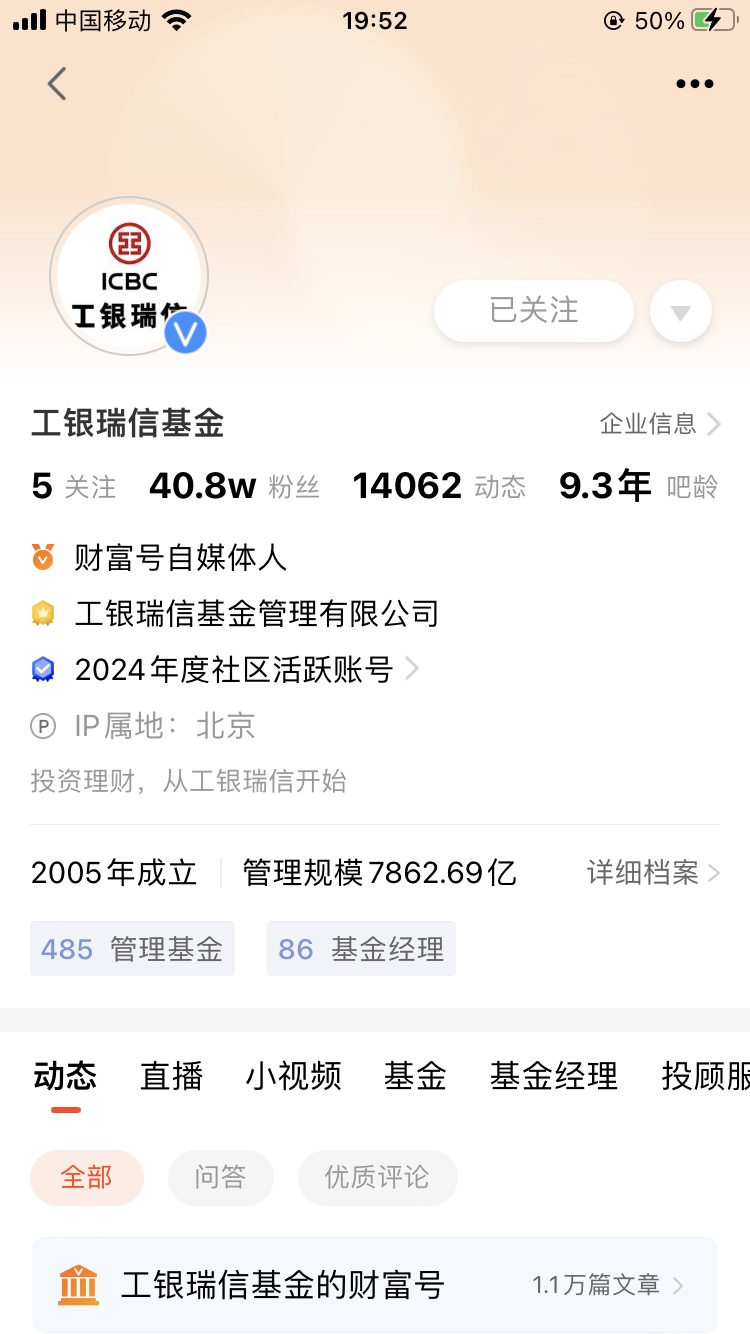Open 工银瑞信基金的财富号 articles row
The image size is (750, 1334).
(375, 1285)
